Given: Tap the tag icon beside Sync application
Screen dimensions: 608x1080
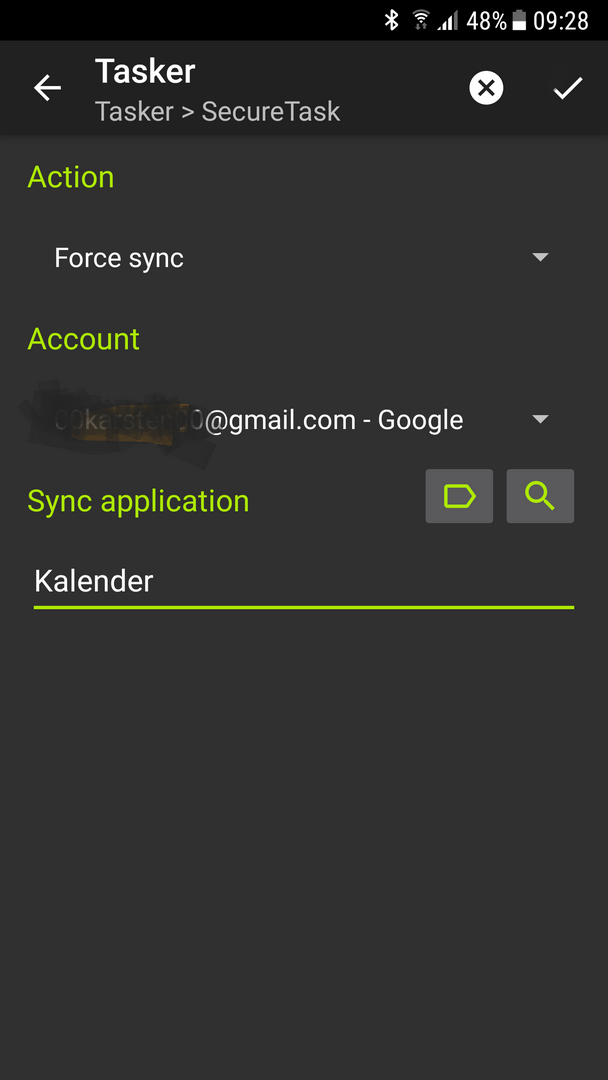Looking at the screenshot, I should (459, 496).
